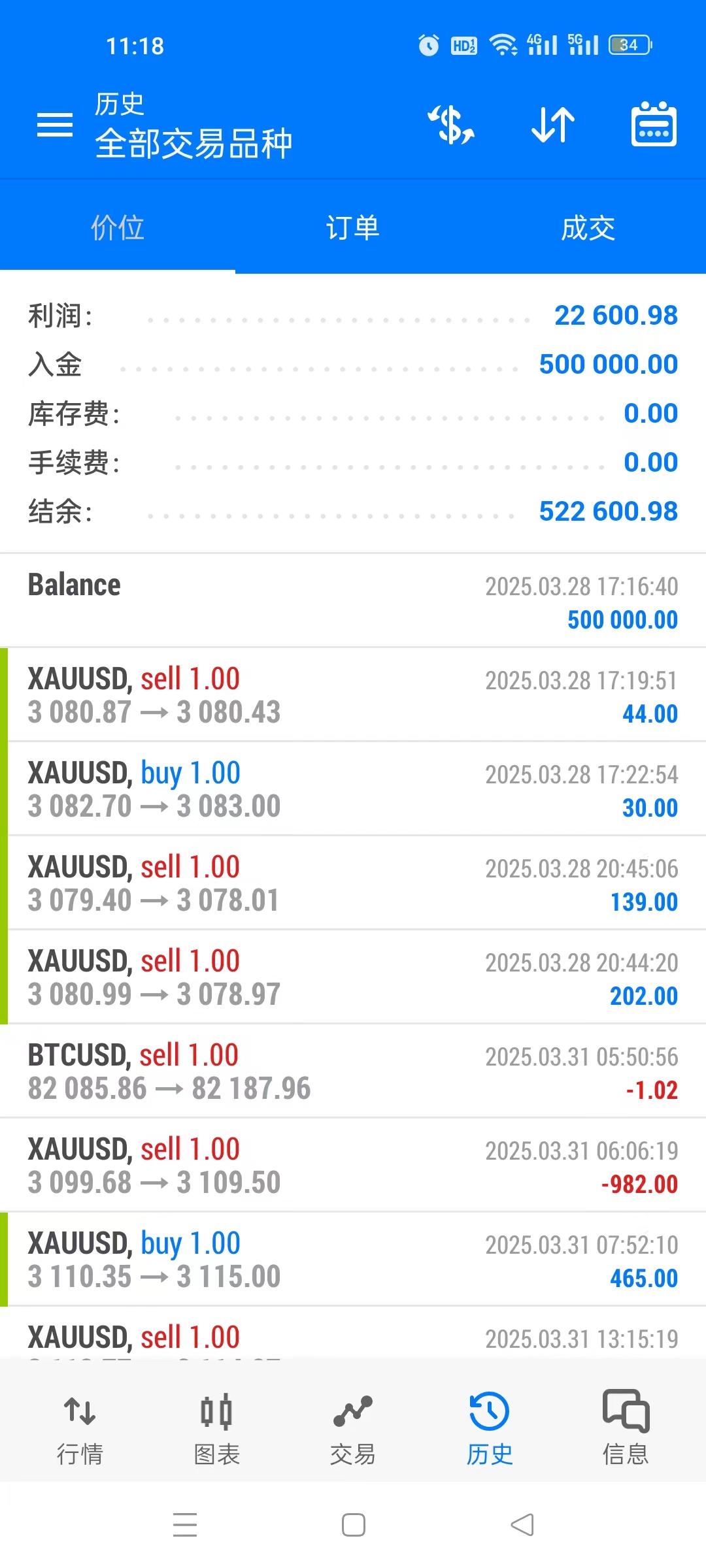Tap the currency symbol filter icon

[x=451, y=124]
